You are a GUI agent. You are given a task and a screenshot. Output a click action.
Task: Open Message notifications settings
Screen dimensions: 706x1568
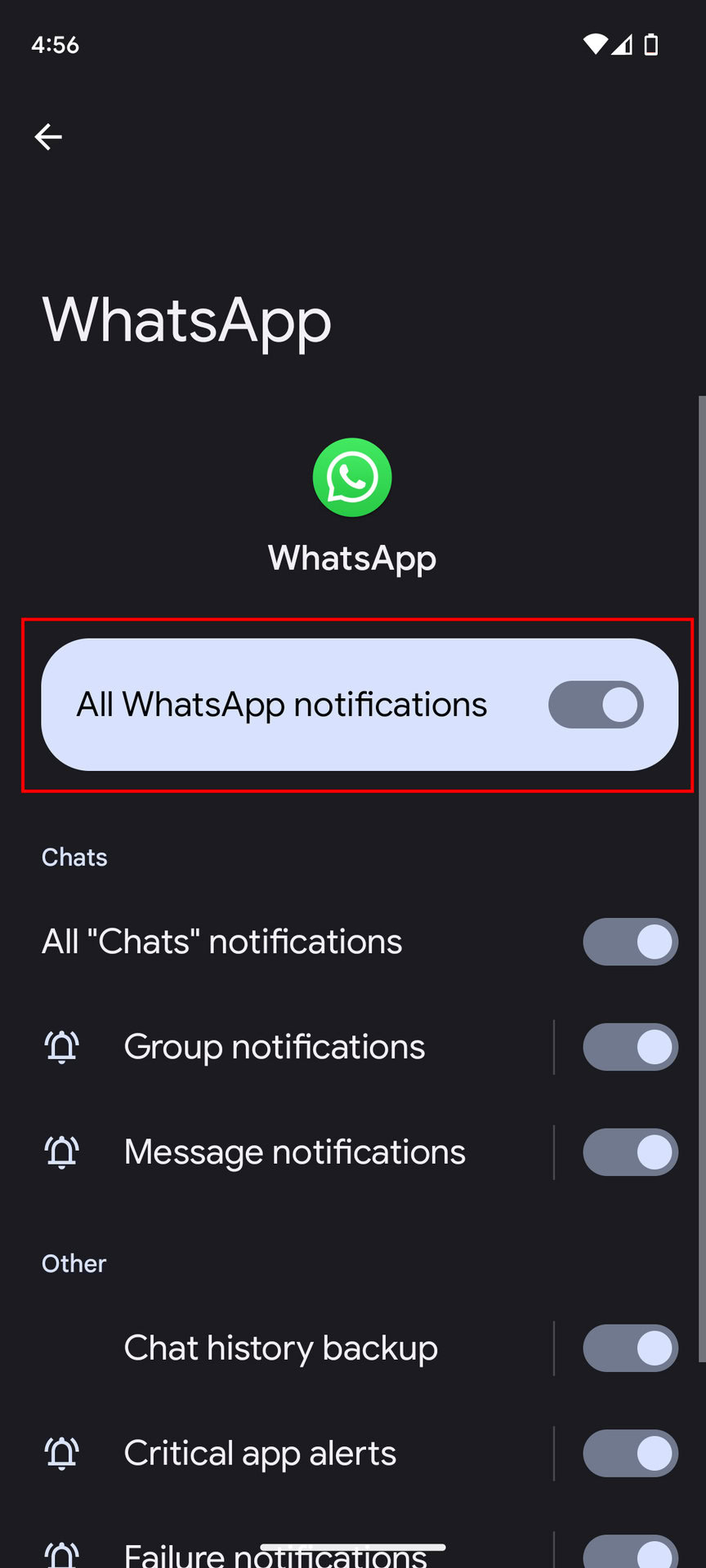tap(294, 1152)
